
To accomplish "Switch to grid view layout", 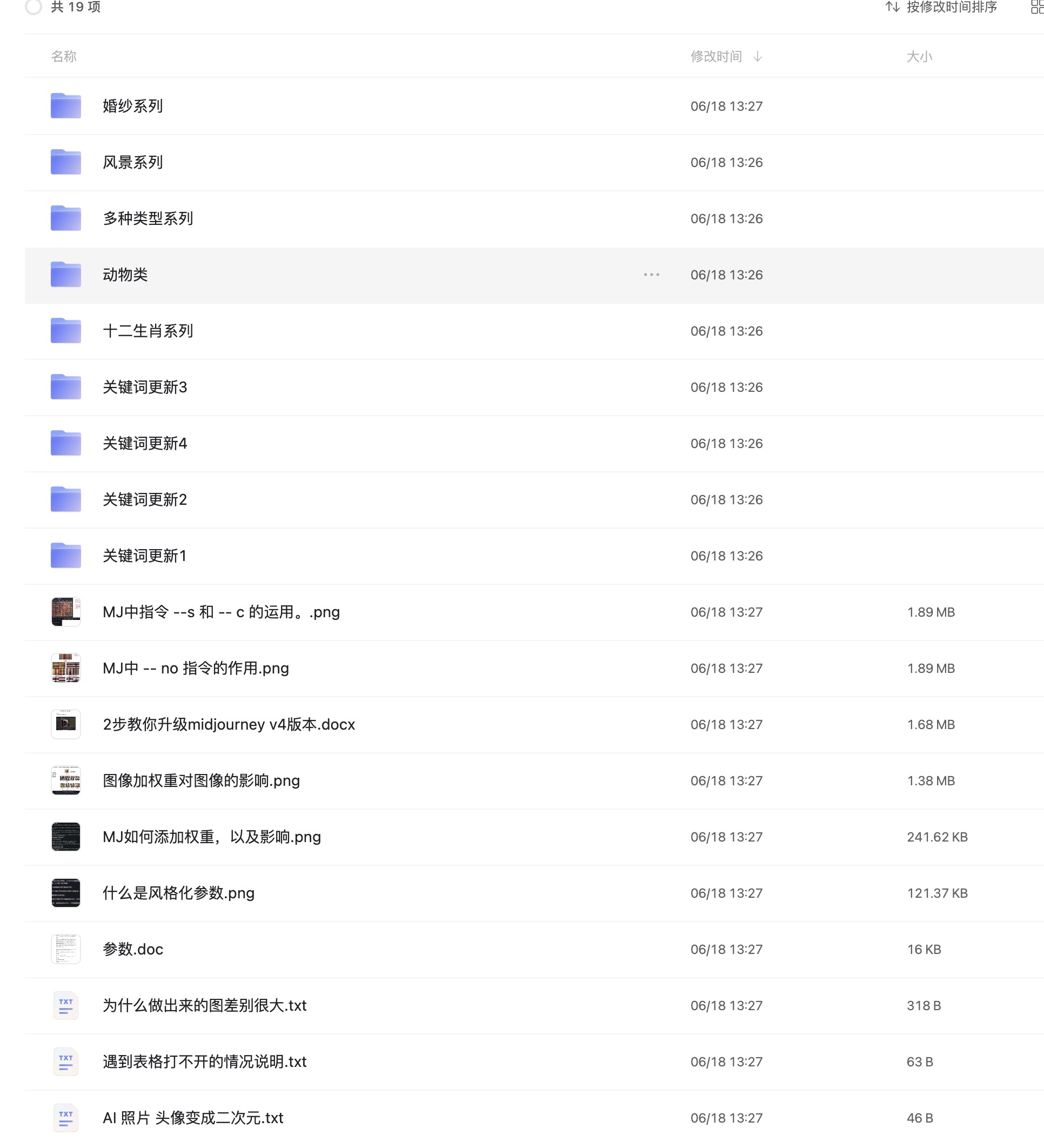I will (x=1036, y=7).
